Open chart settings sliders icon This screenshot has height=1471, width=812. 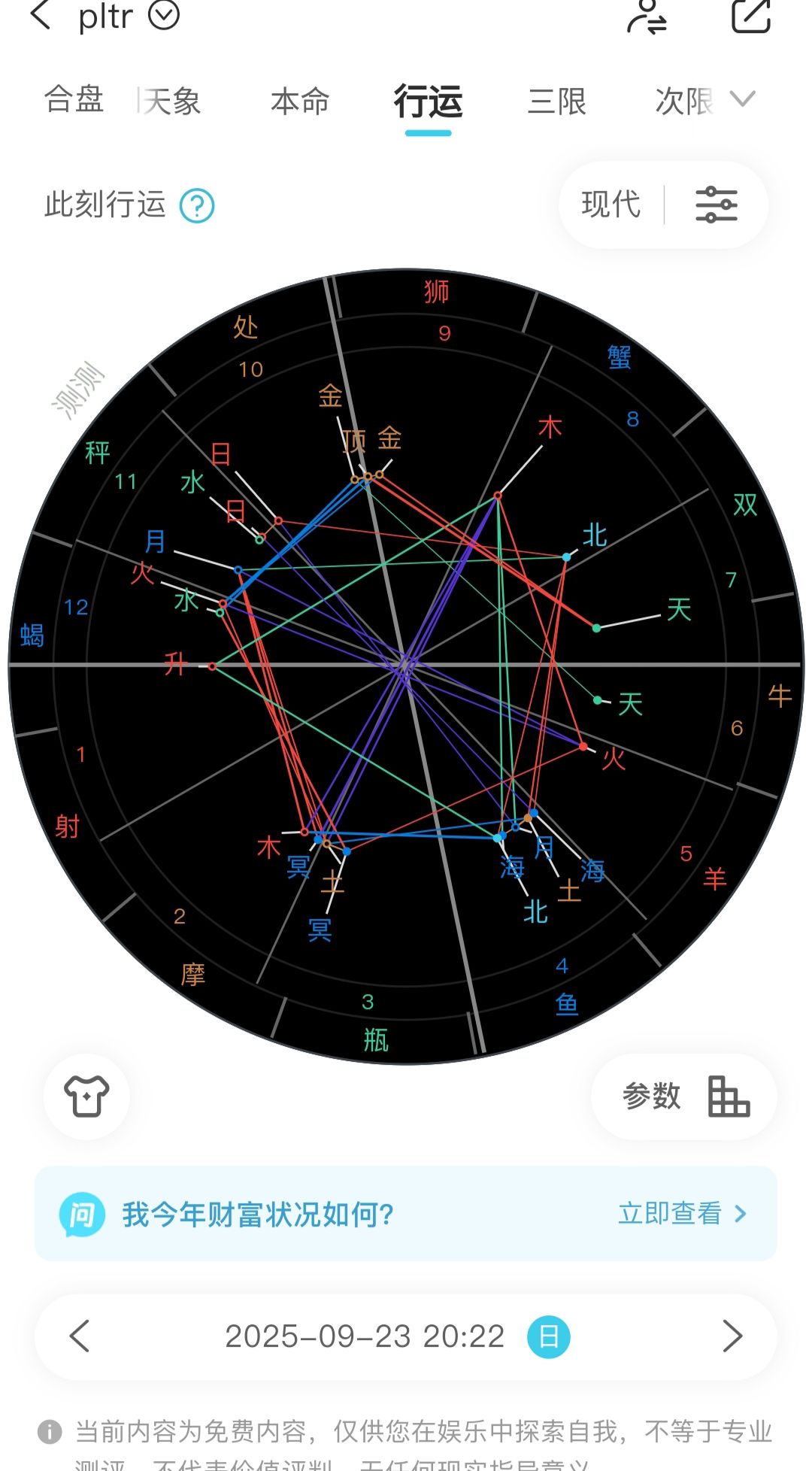[717, 205]
